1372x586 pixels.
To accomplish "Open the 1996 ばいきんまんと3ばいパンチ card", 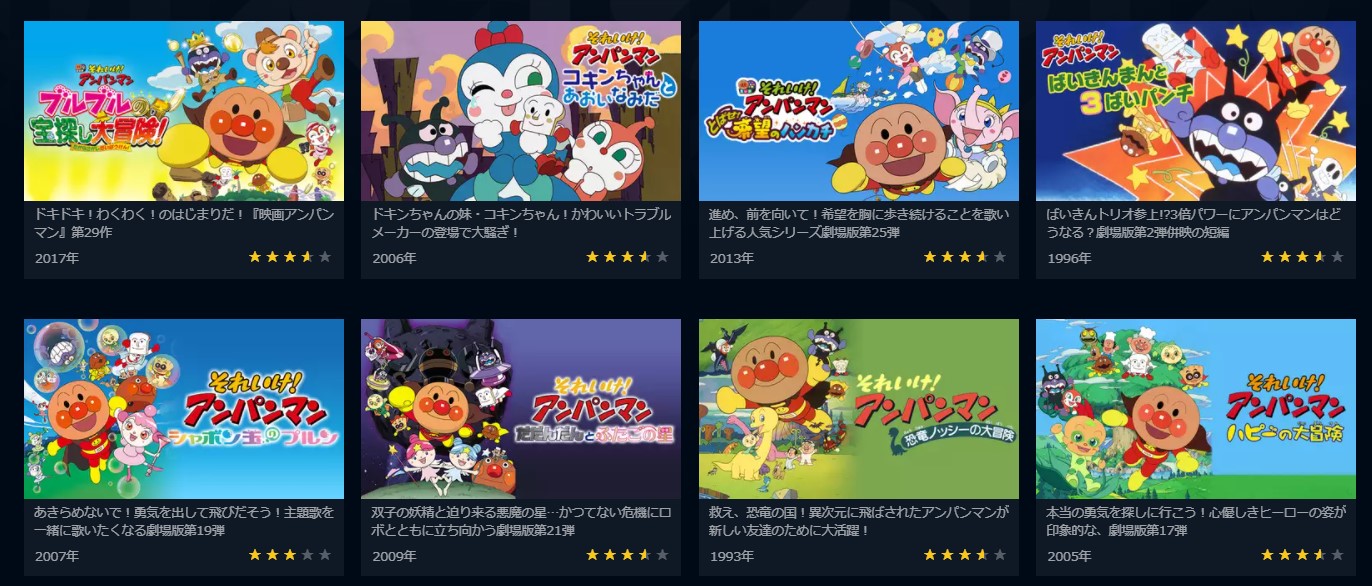I will [1196, 111].
